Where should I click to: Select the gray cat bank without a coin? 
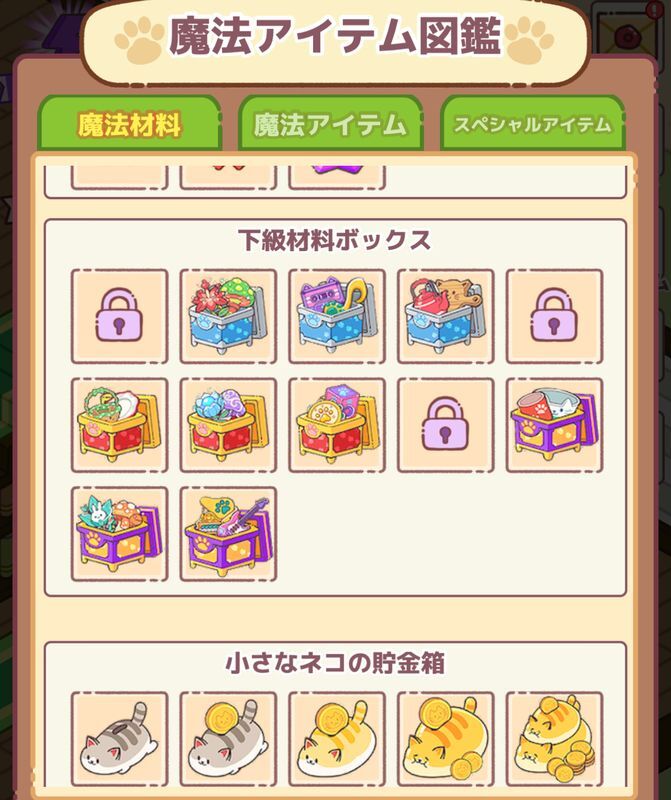tap(120, 738)
